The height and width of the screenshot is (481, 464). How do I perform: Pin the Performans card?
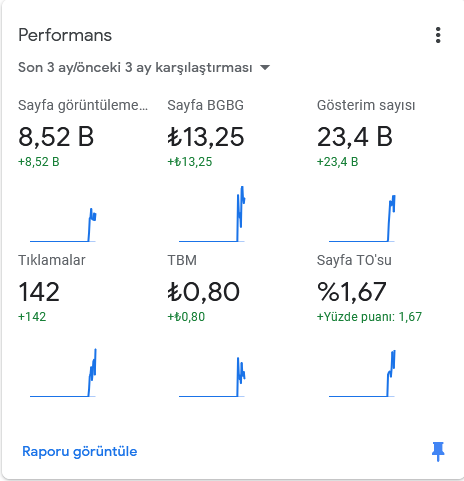point(438,451)
